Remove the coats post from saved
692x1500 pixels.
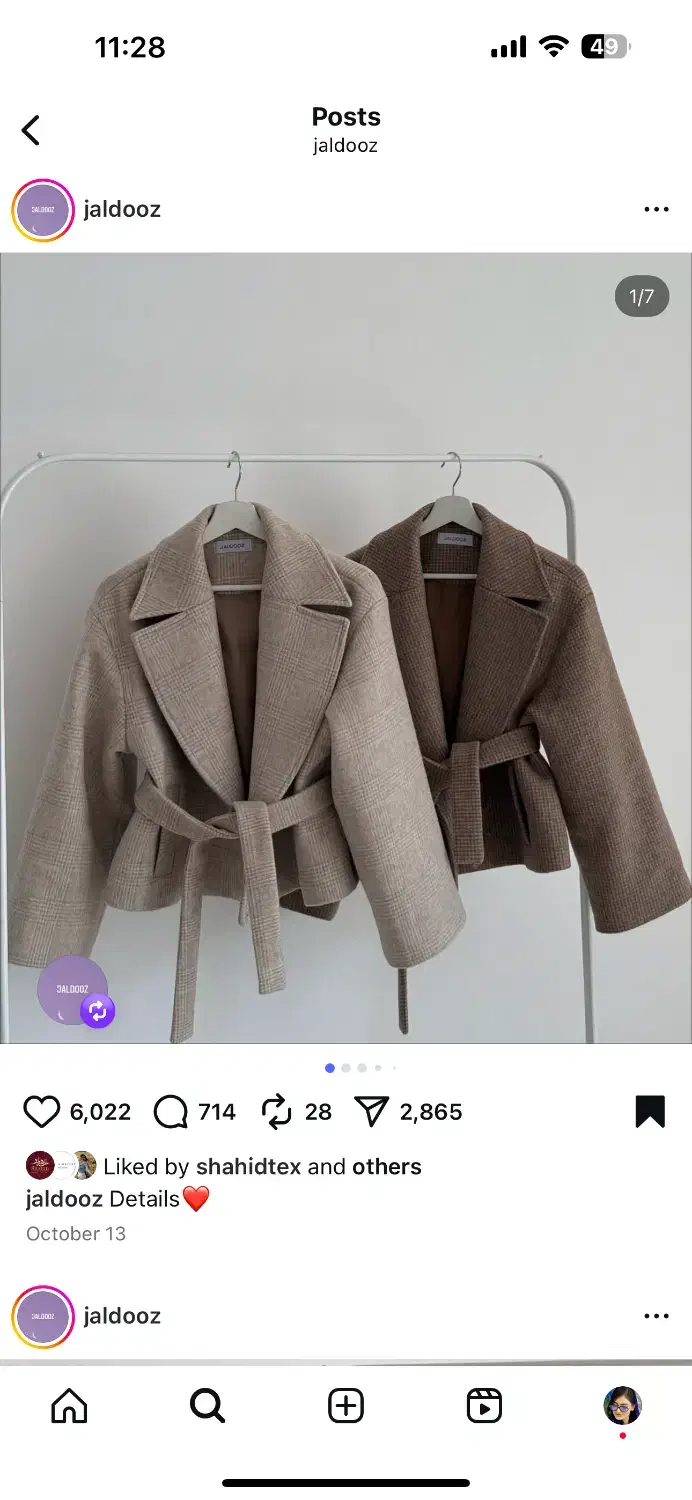[x=650, y=1112]
